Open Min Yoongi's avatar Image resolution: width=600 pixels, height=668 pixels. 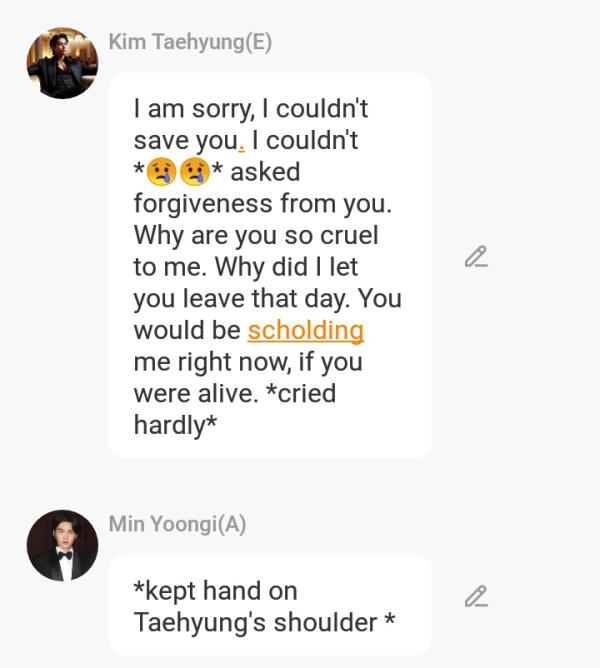(62, 545)
